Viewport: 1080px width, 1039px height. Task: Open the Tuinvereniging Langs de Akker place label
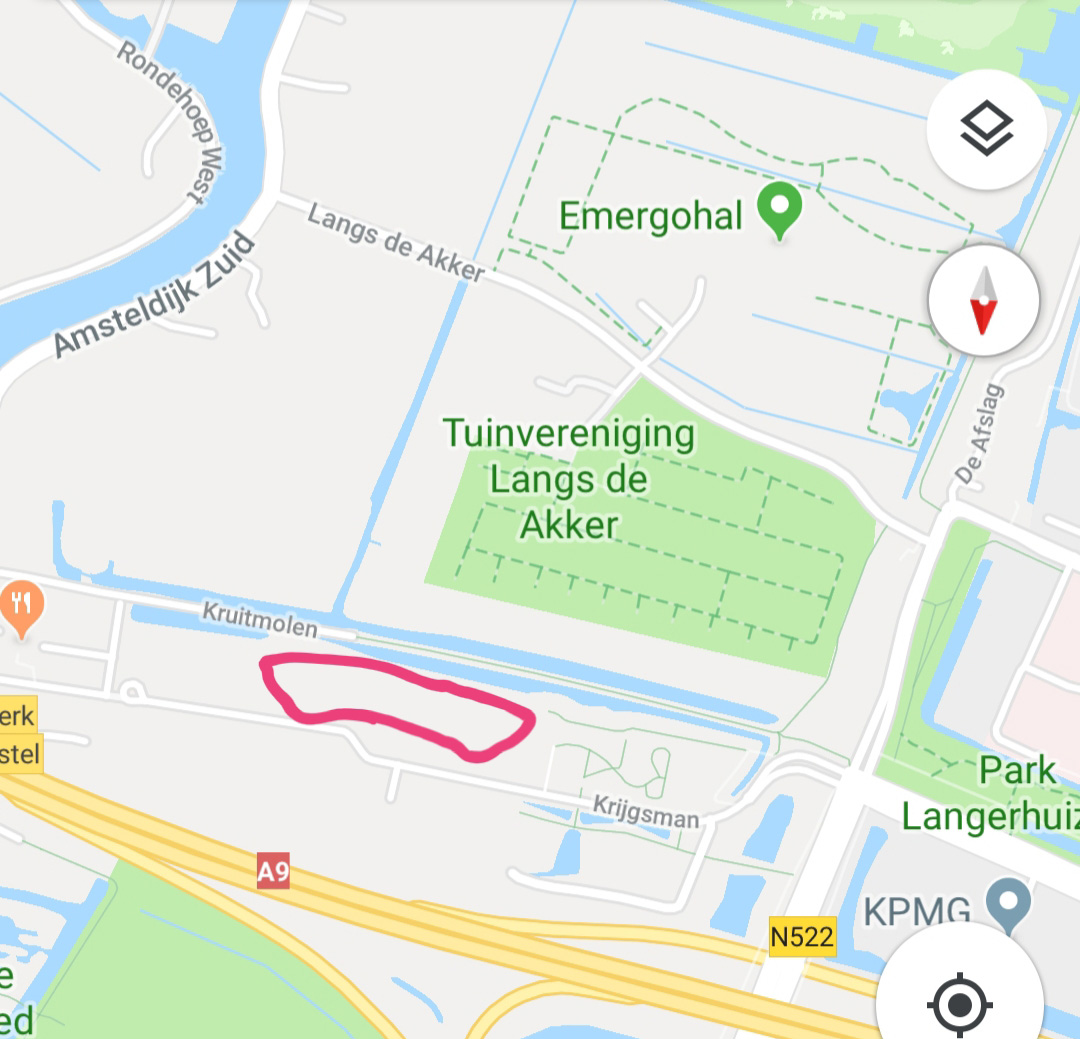tap(569, 479)
